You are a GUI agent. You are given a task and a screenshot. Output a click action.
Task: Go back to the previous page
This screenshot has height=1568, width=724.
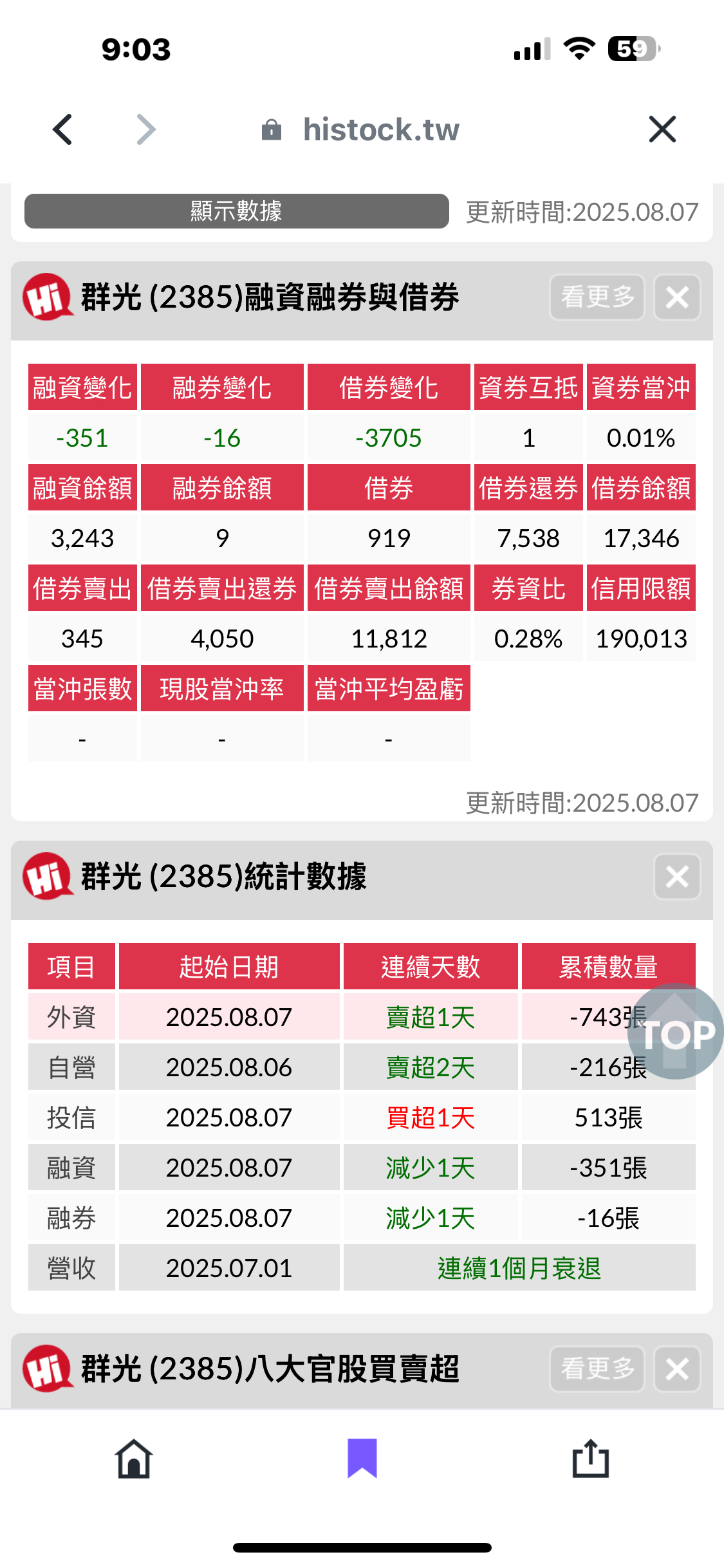point(62,129)
